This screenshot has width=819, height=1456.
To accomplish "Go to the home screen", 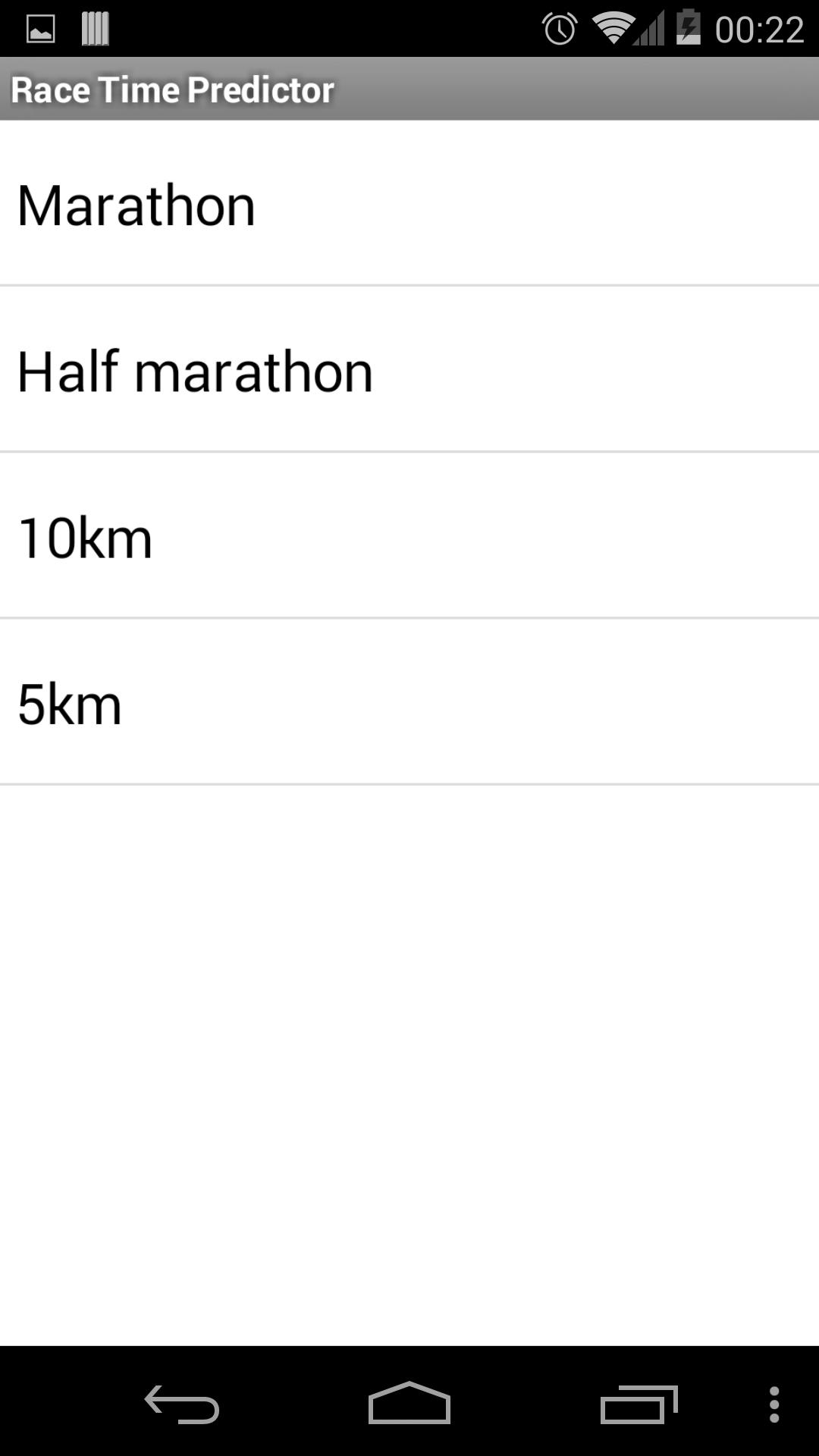I will 409,1404.
